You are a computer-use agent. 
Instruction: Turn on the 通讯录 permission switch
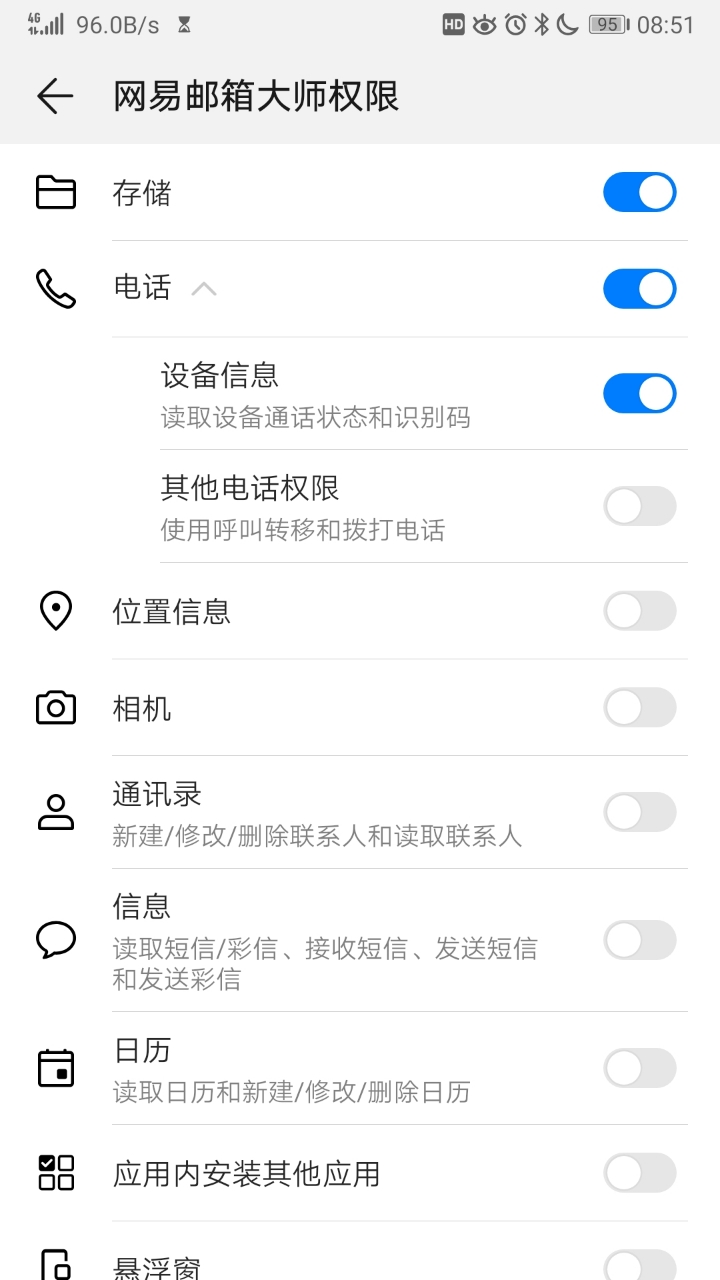click(x=640, y=811)
